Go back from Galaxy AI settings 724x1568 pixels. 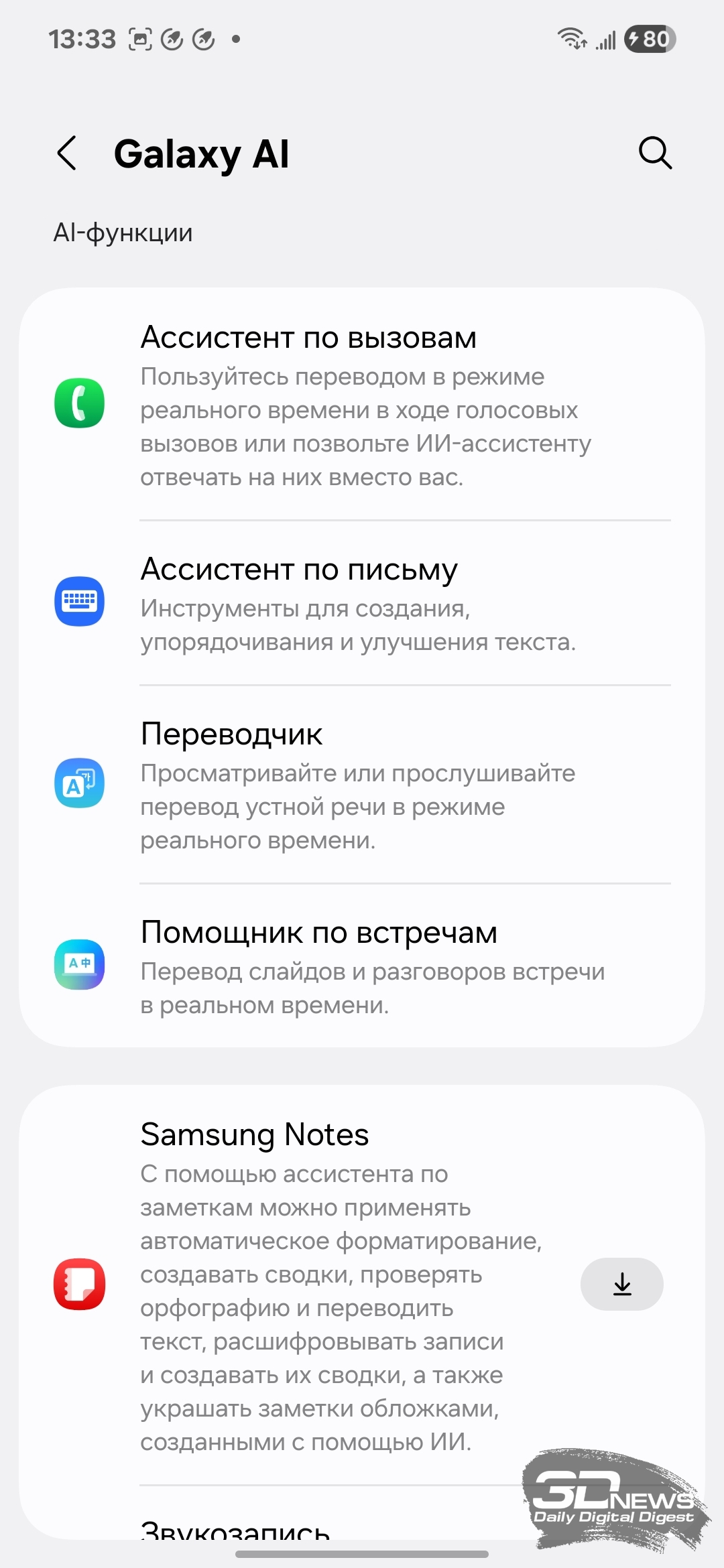(x=67, y=153)
